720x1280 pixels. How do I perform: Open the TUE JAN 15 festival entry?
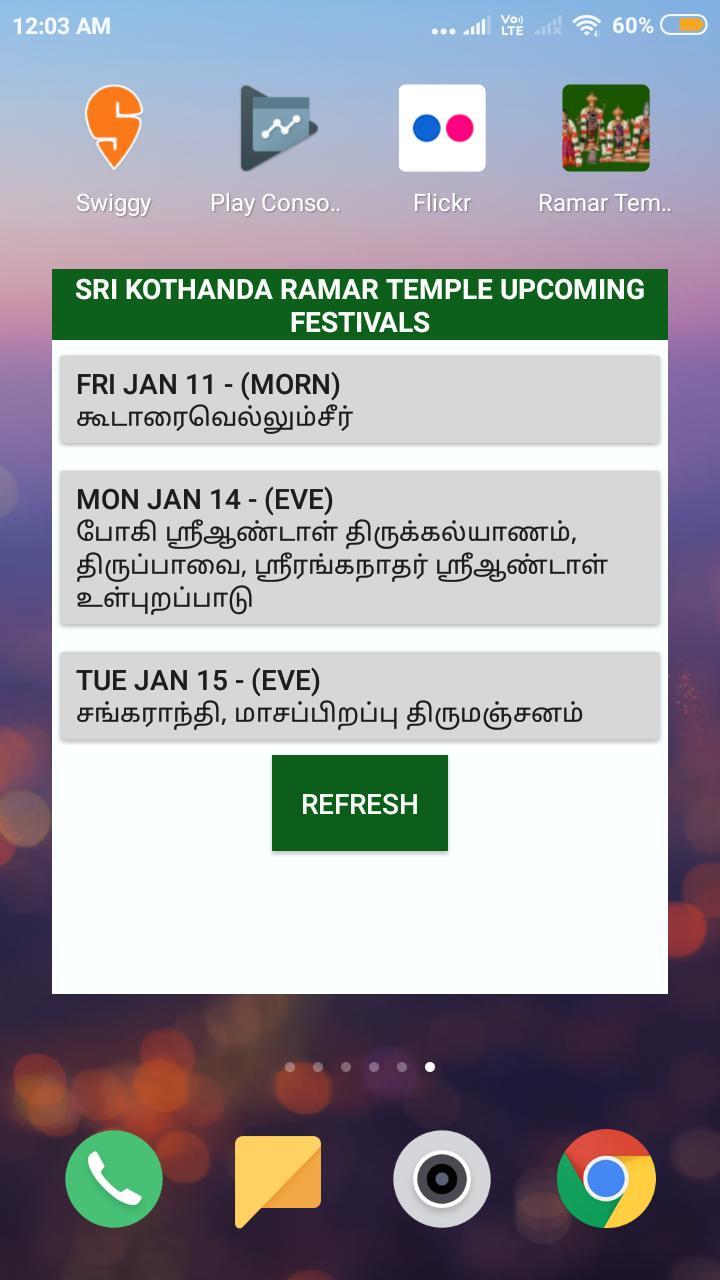[x=360, y=696]
